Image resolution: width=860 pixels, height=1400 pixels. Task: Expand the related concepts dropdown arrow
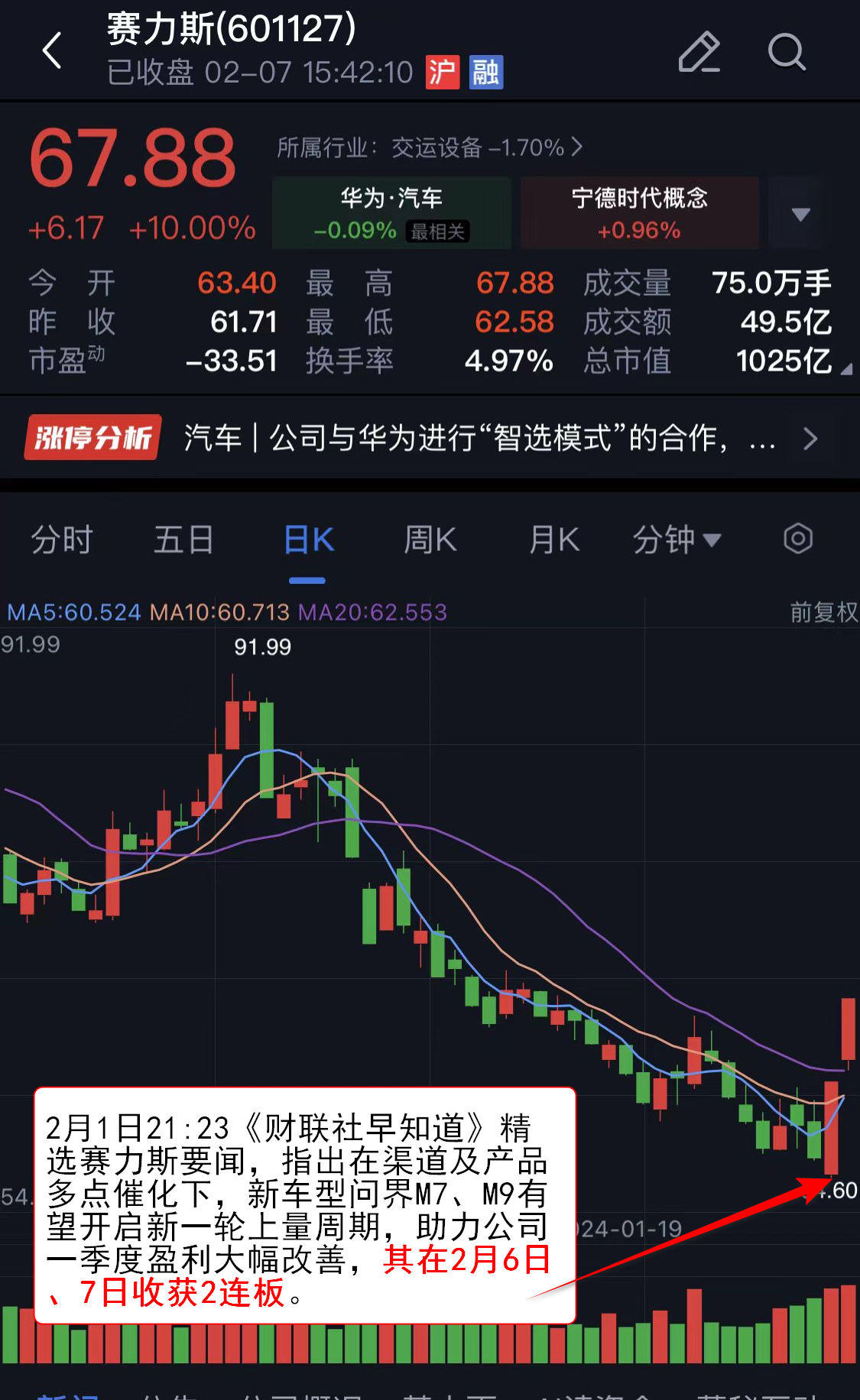coord(800,214)
